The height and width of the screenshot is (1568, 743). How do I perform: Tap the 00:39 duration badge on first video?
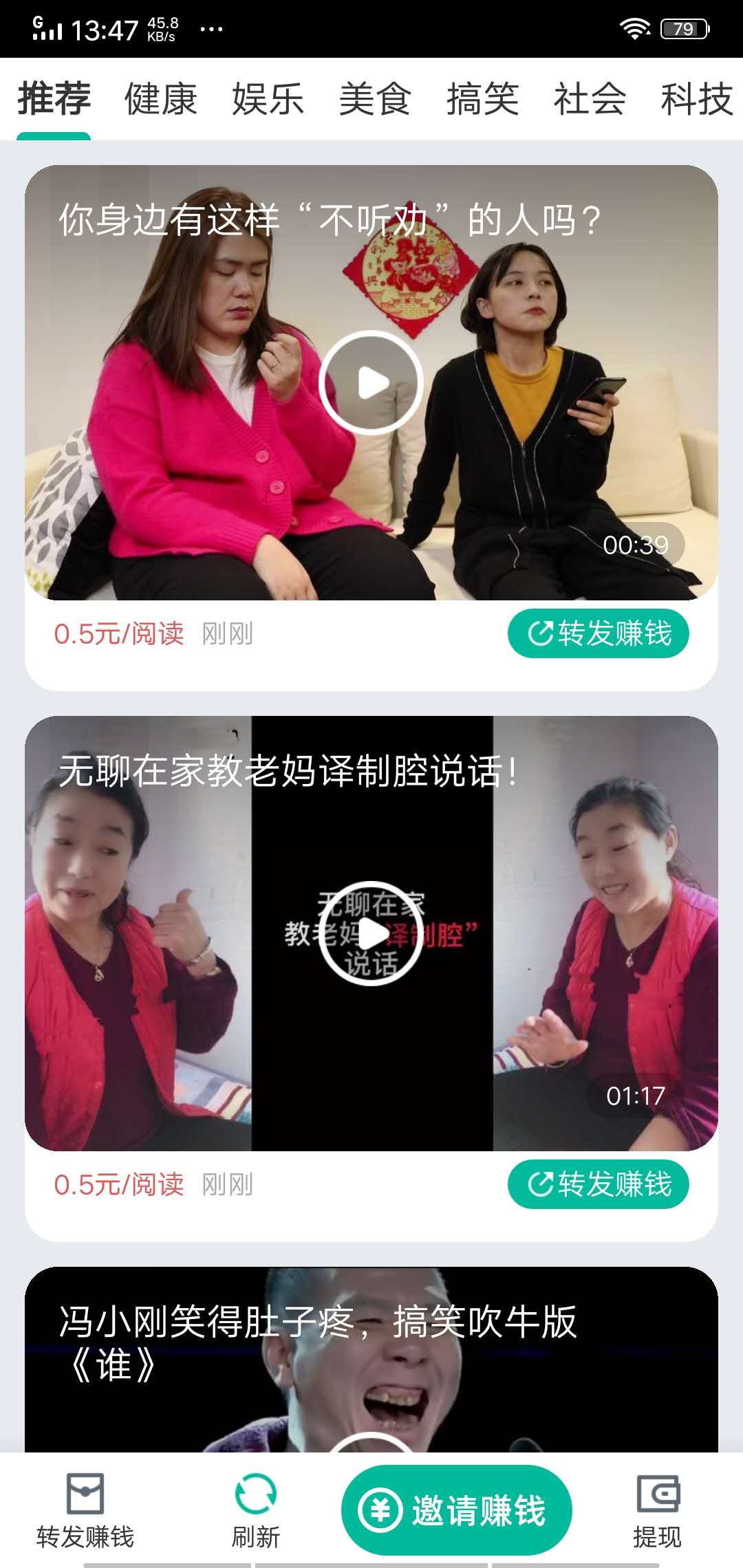pos(635,545)
